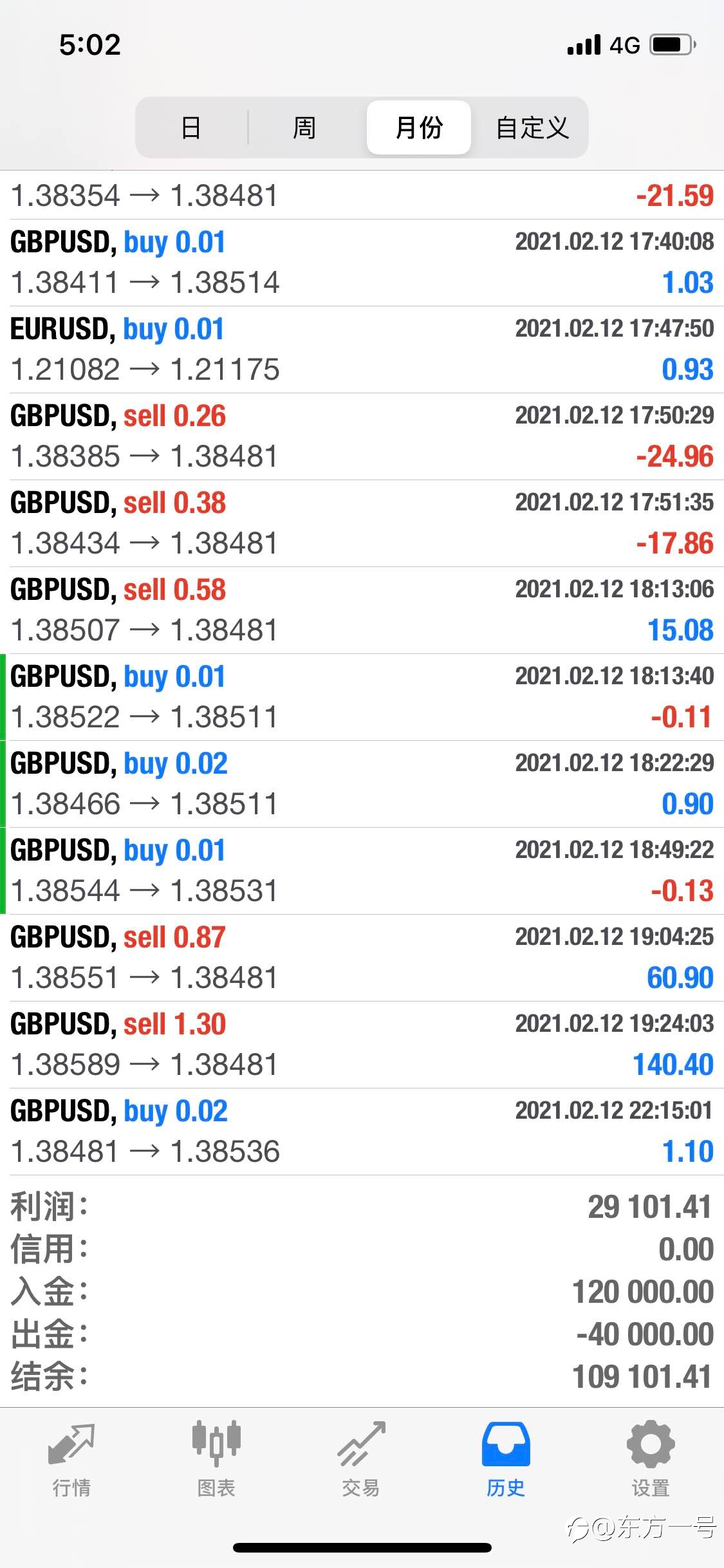The height and width of the screenshot is (1568, 724).
Task: View GBPUSD buy 0.02 trade at 22:15:01
Action: click(362, 1132)
